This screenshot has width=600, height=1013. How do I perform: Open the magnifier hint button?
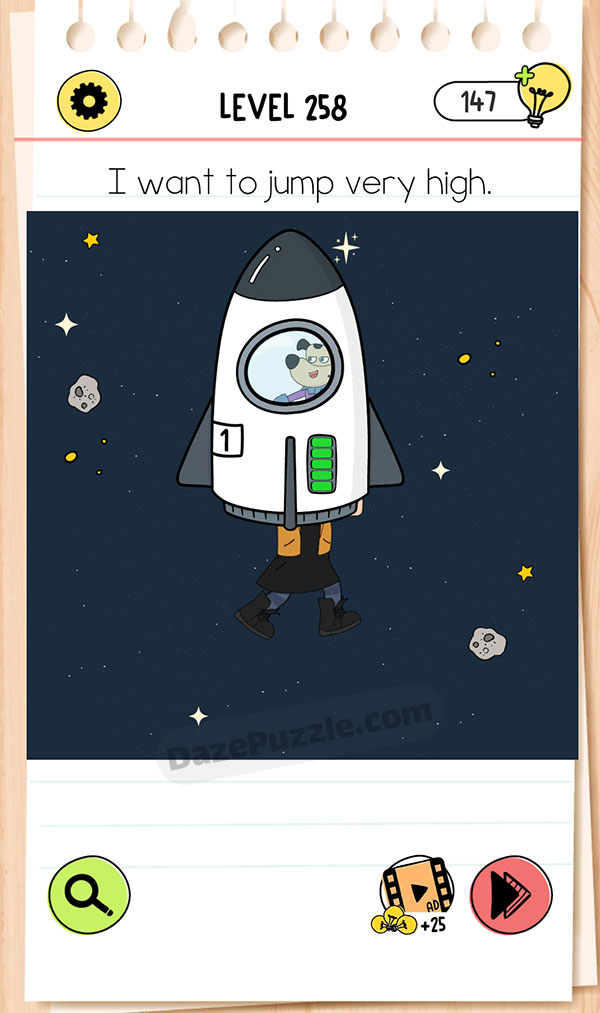[x=89, y=895]
